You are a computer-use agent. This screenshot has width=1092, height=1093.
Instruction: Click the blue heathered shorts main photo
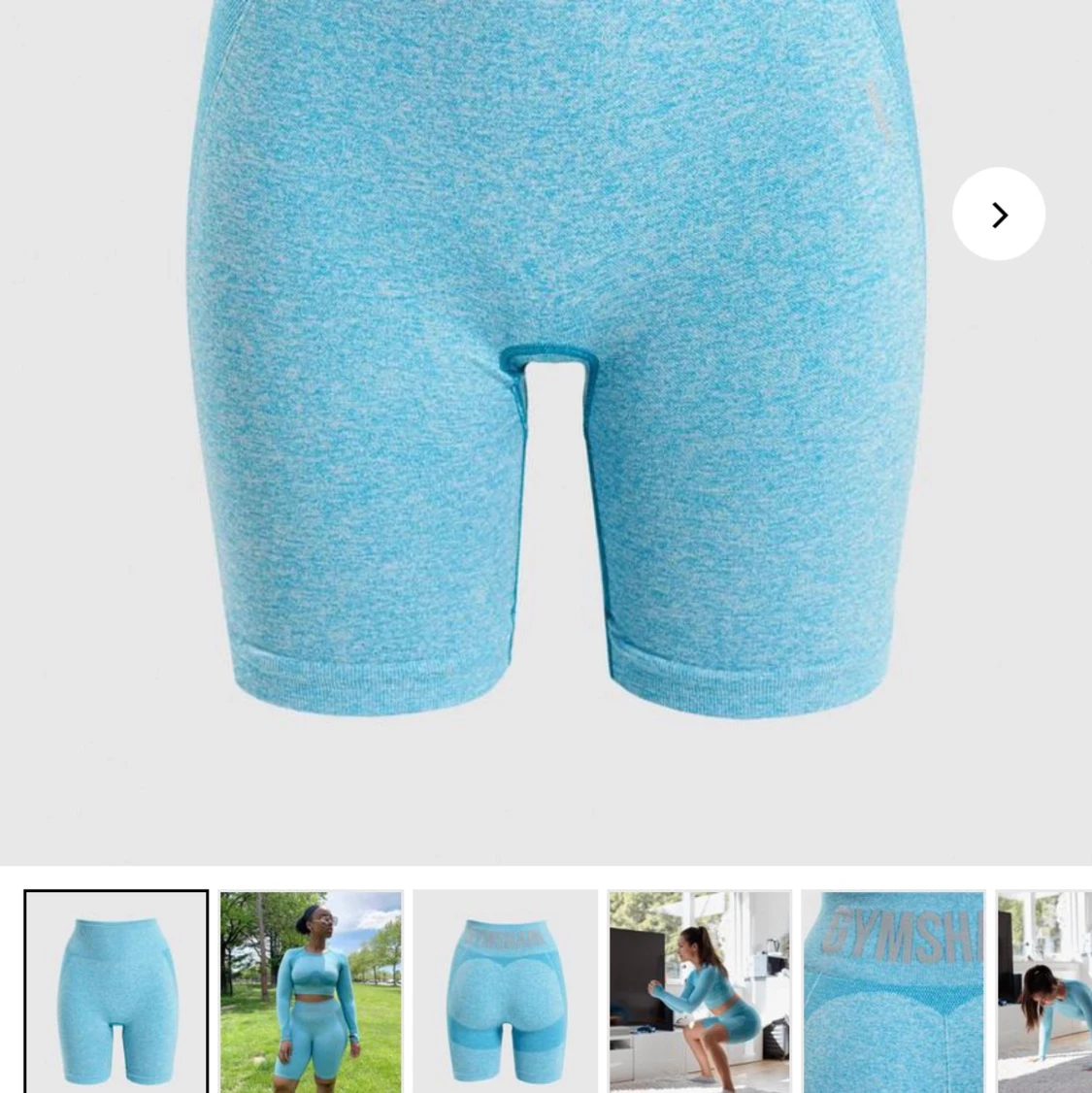546,388
